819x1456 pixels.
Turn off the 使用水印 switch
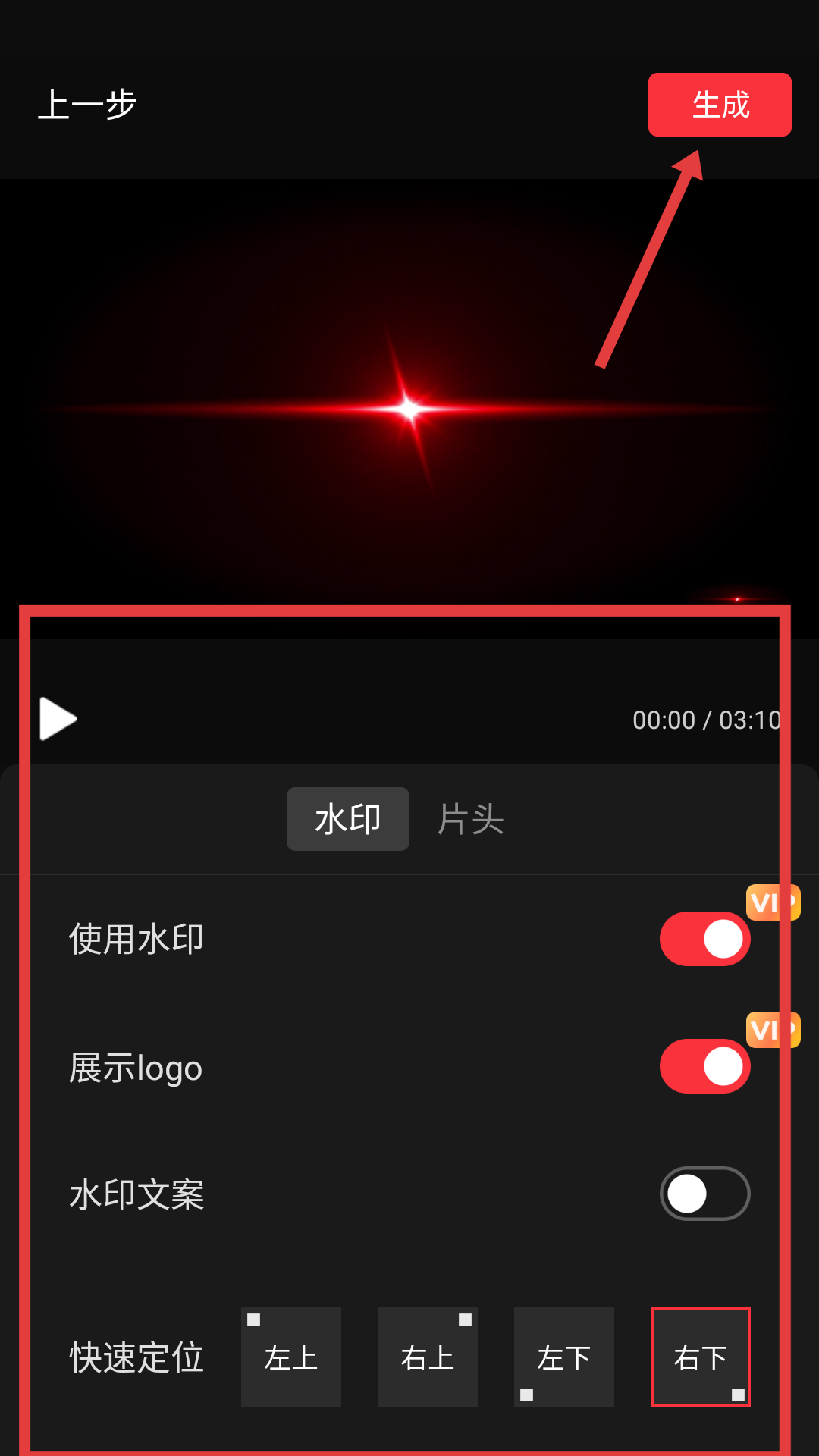(704, 939)
